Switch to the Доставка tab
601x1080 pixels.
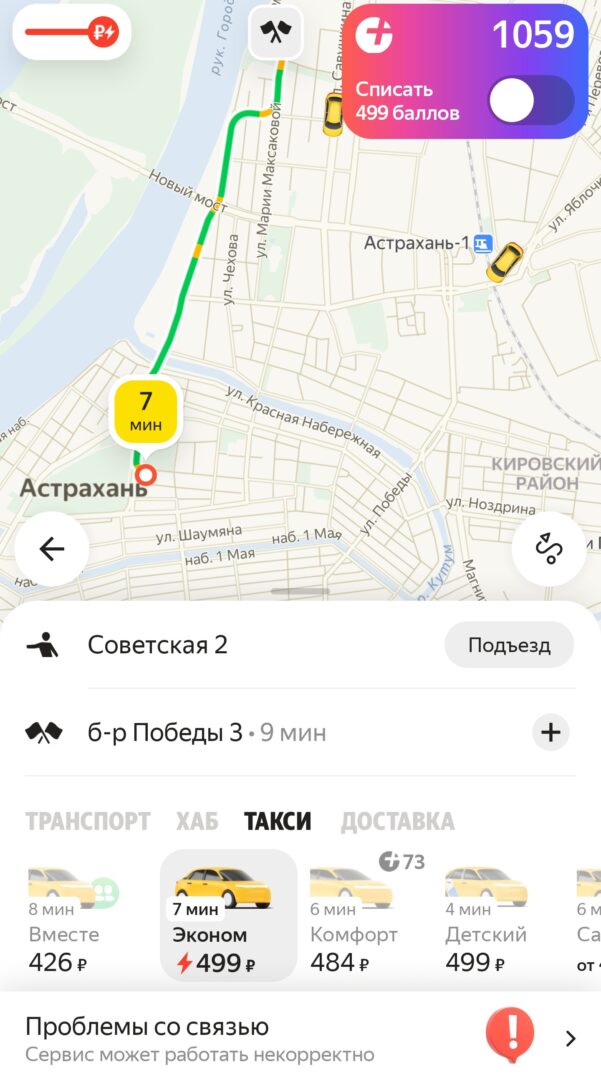pyautogui.click(x=397, y=822)
